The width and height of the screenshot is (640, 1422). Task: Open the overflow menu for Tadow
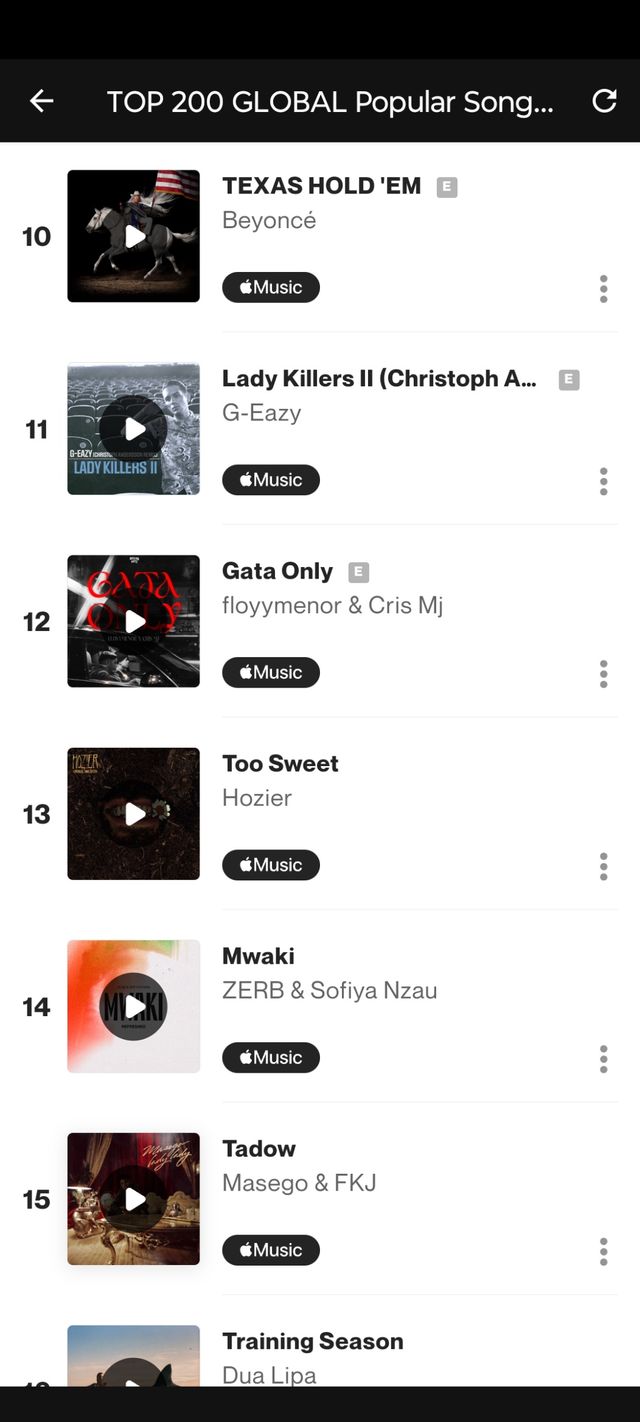click(x=603, y=1251)
